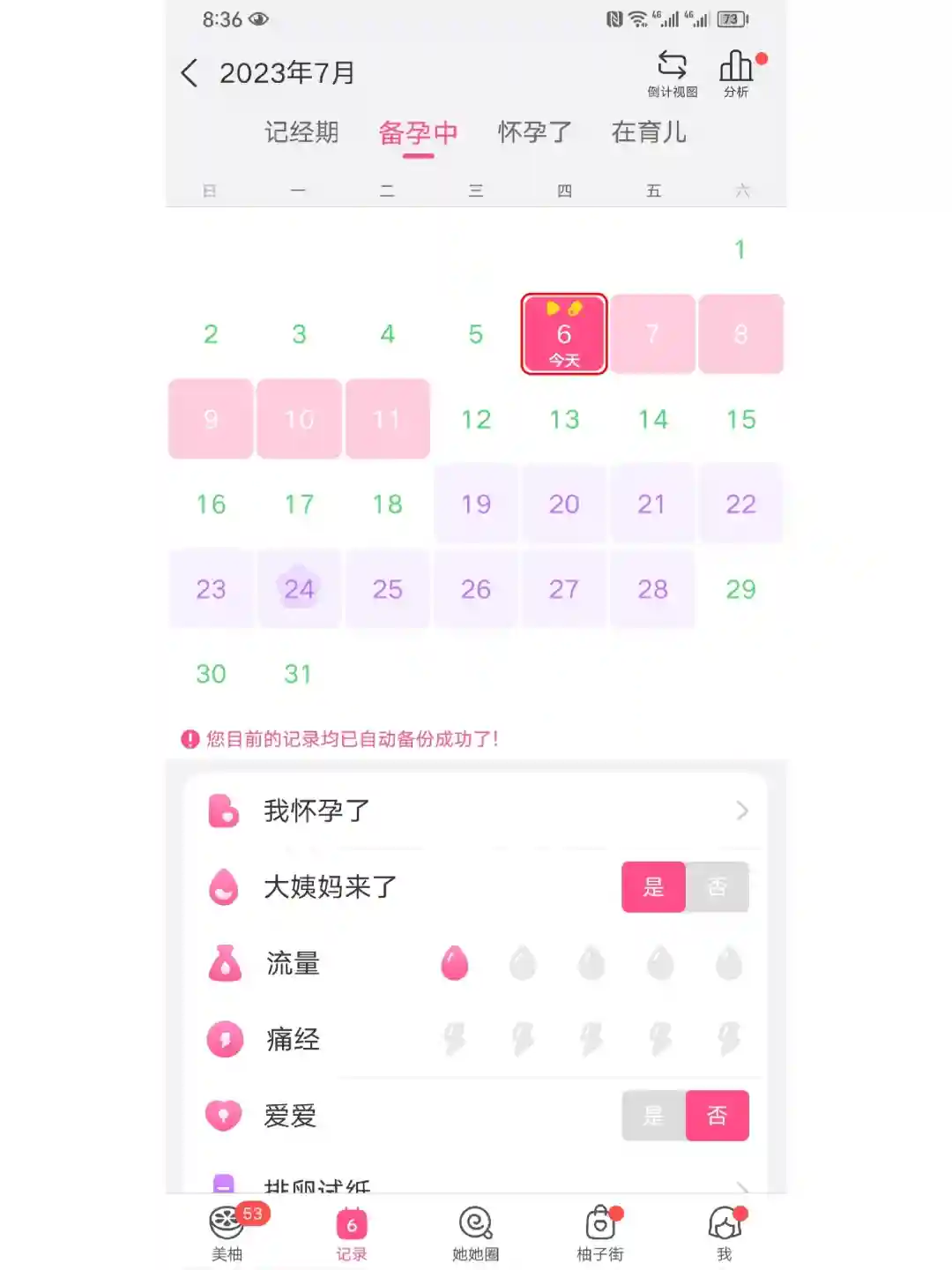Screen dimensions: 952x1270
Task: Set 流量 to the third droplet level
Action: (591, 963)
